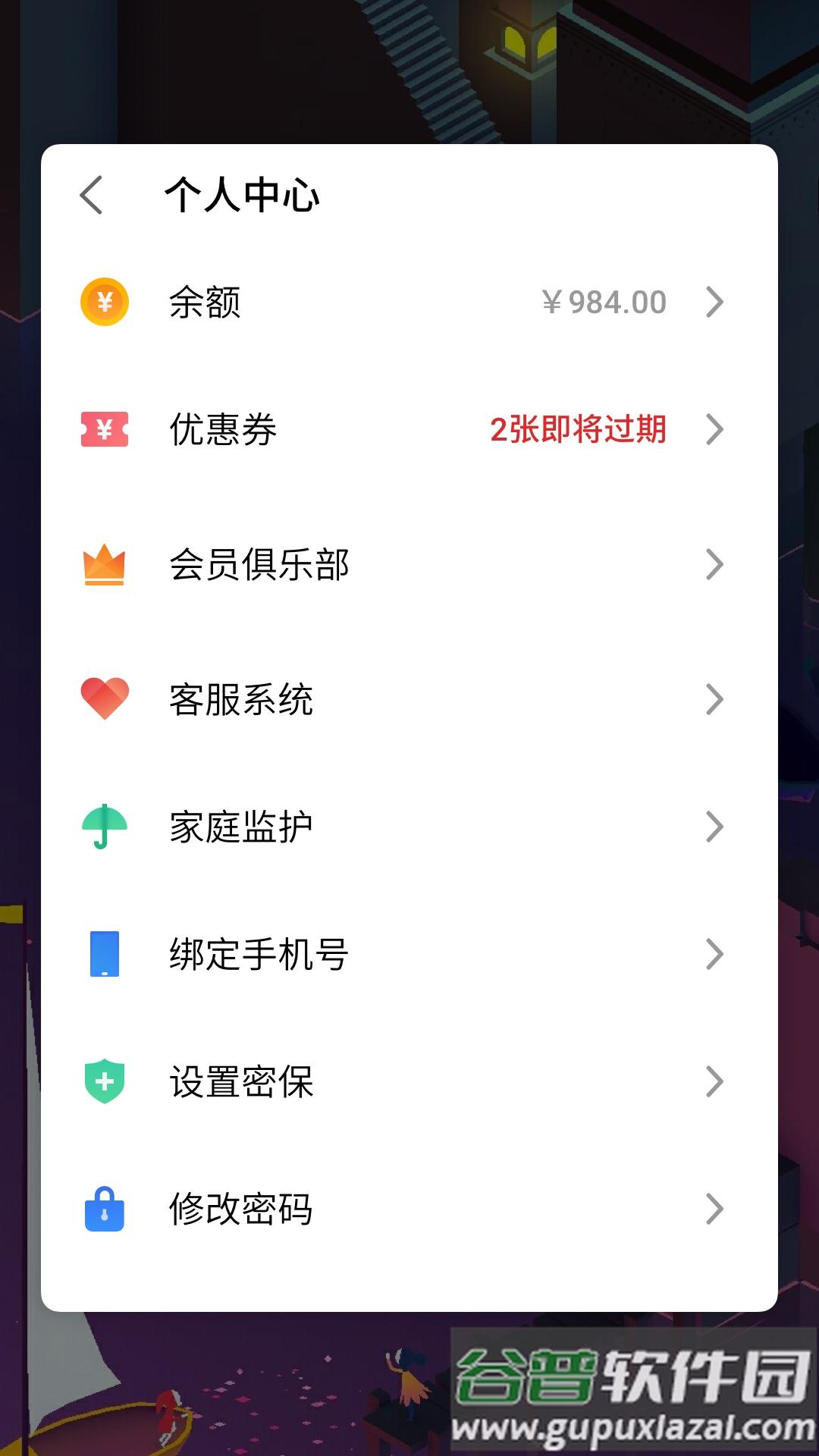The height and width of the screenshot is (1456, 819).
Task: Click the 2张即将过期 coupon alert
Action: point(580,430)
